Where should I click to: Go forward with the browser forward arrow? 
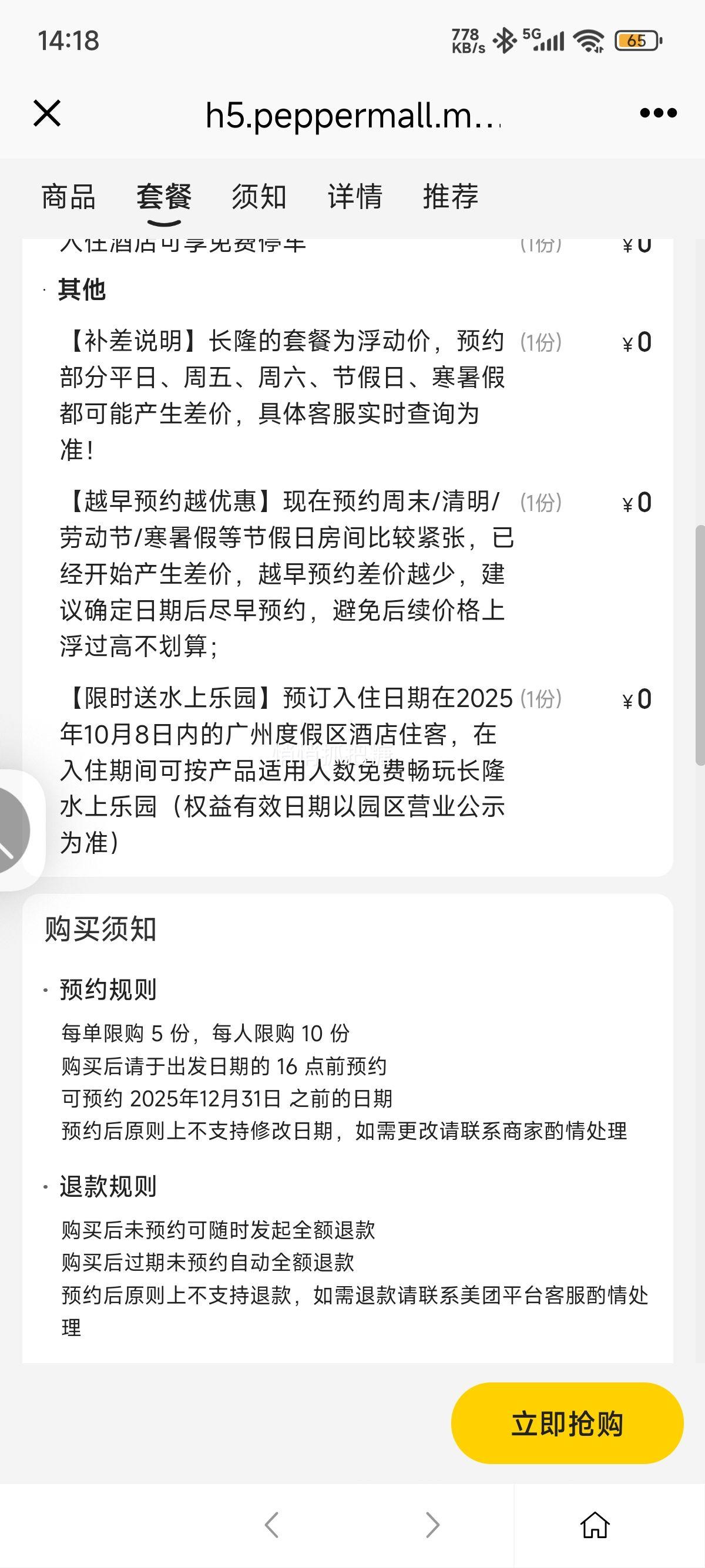pos(432,1525)
